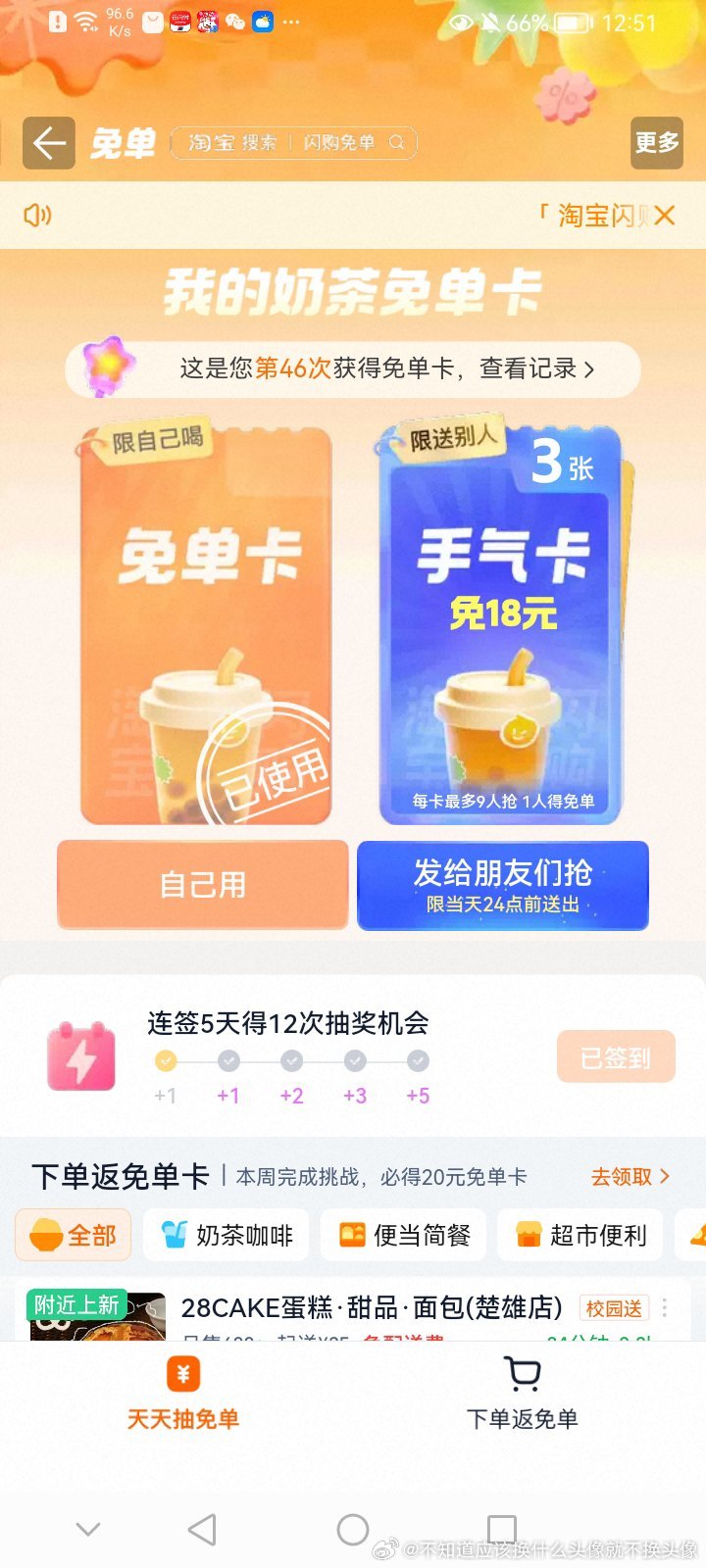Tap the 自己用 button

pos(203,885)
